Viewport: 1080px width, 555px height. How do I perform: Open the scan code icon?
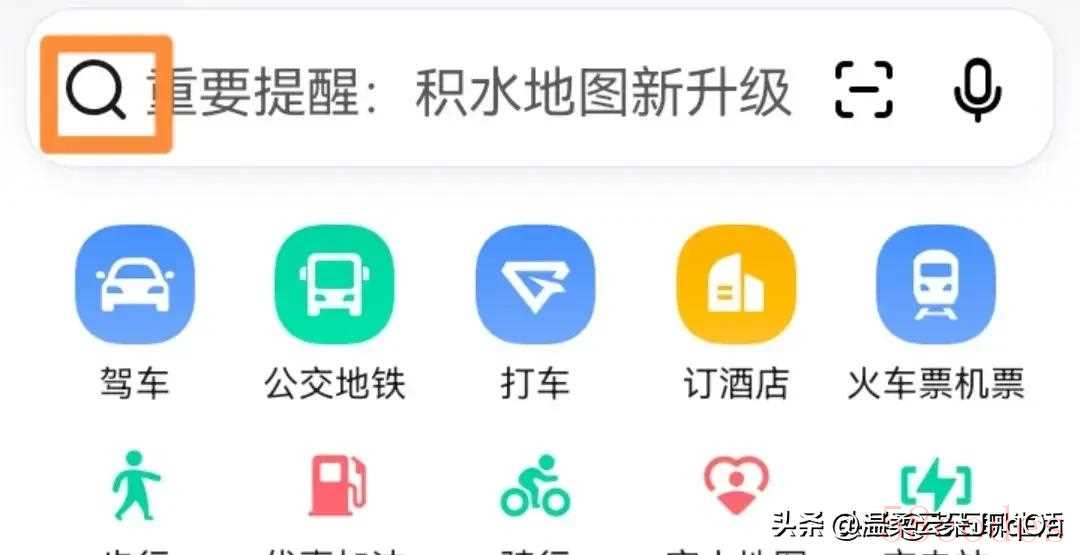pos(864,90)
